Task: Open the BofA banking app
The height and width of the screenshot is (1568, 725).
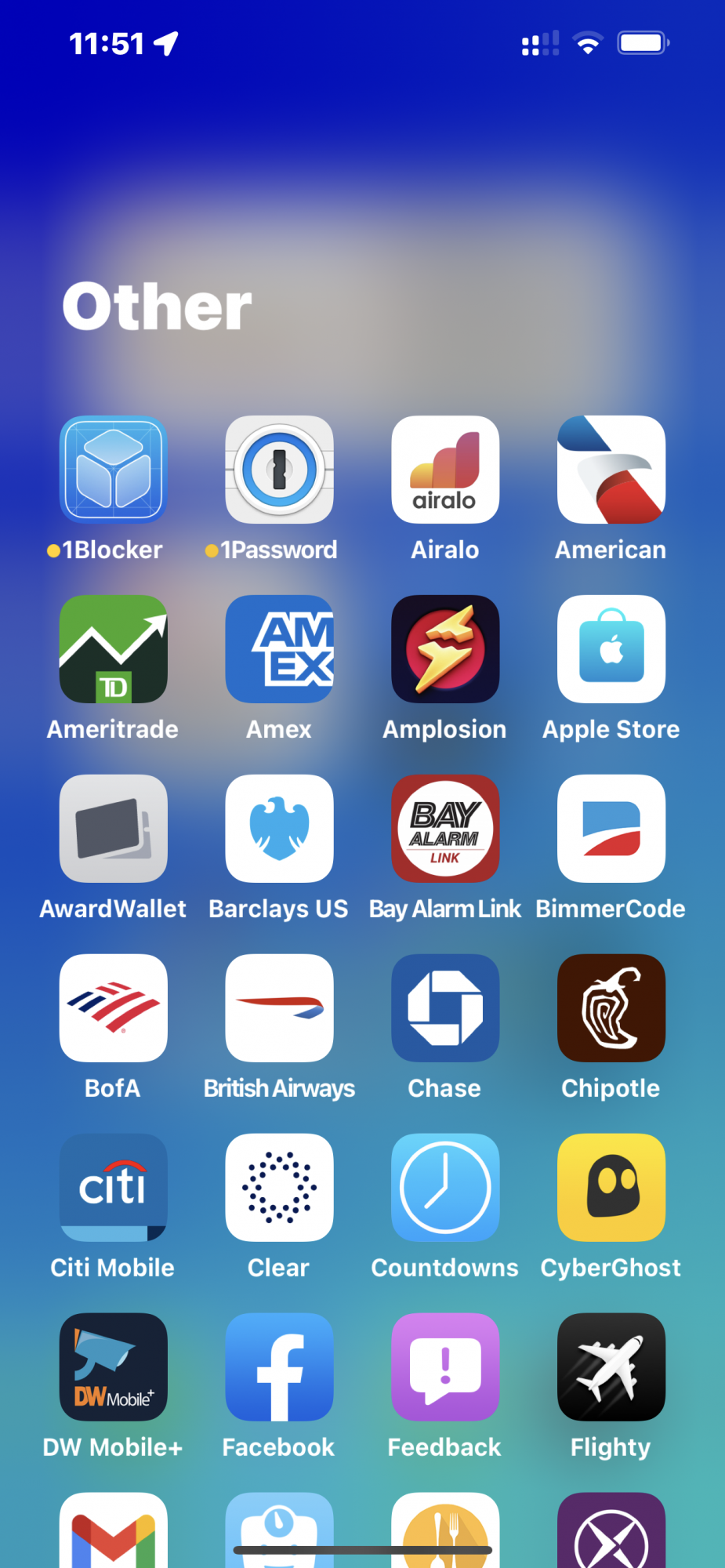Action: [114, 1007]
